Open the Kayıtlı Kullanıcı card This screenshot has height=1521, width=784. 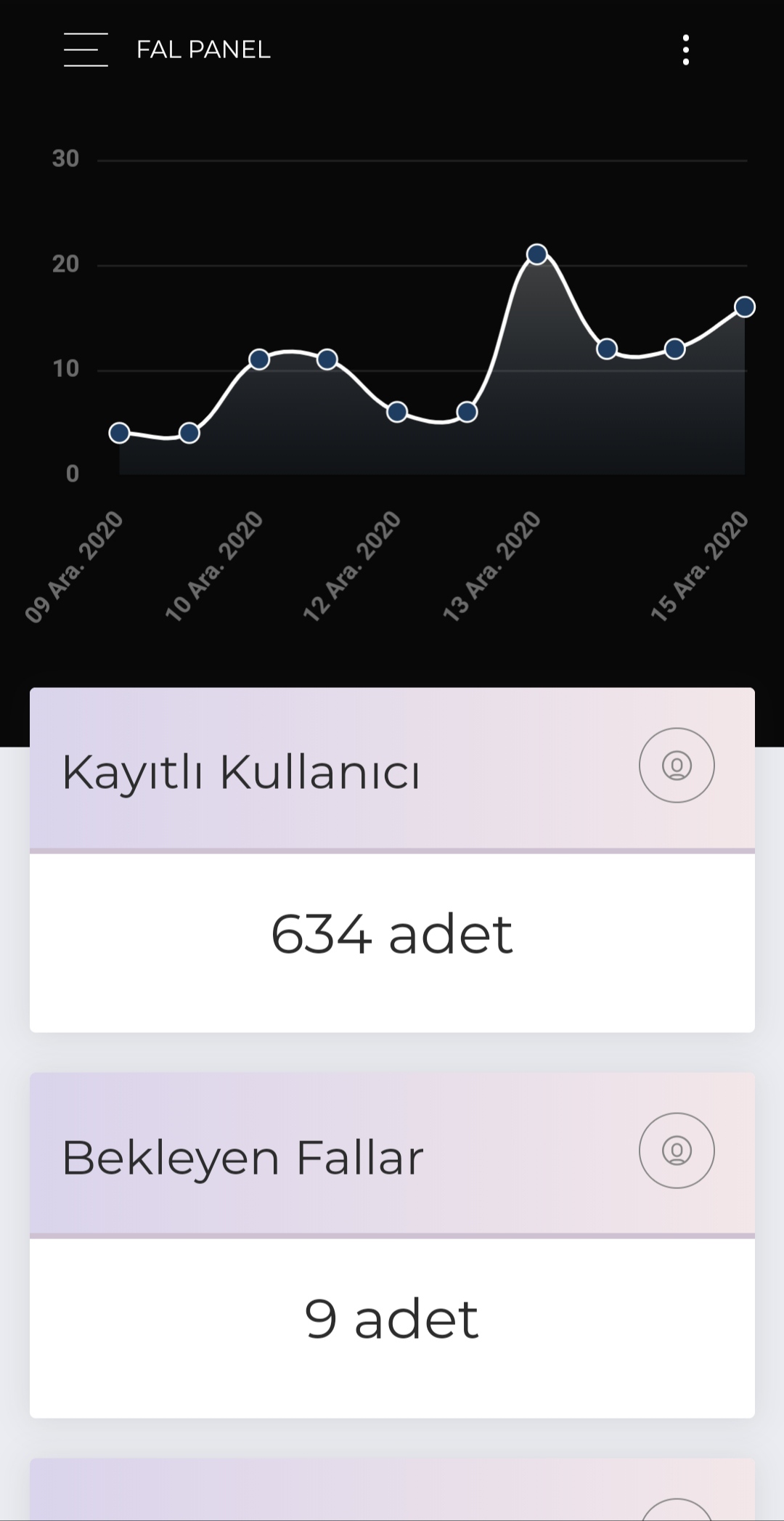tap(392, 860)
